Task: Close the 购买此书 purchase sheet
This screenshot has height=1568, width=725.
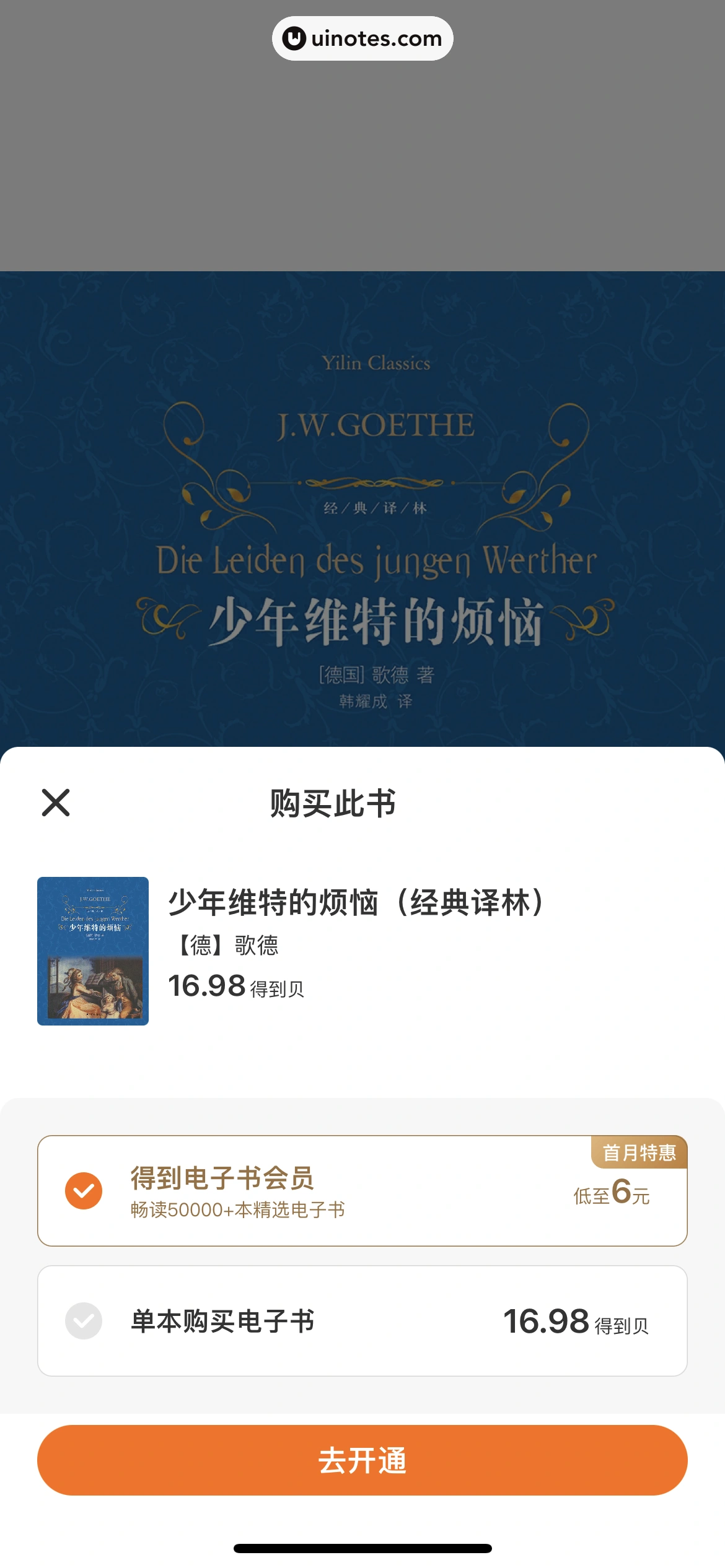Action: click(56, 803)
